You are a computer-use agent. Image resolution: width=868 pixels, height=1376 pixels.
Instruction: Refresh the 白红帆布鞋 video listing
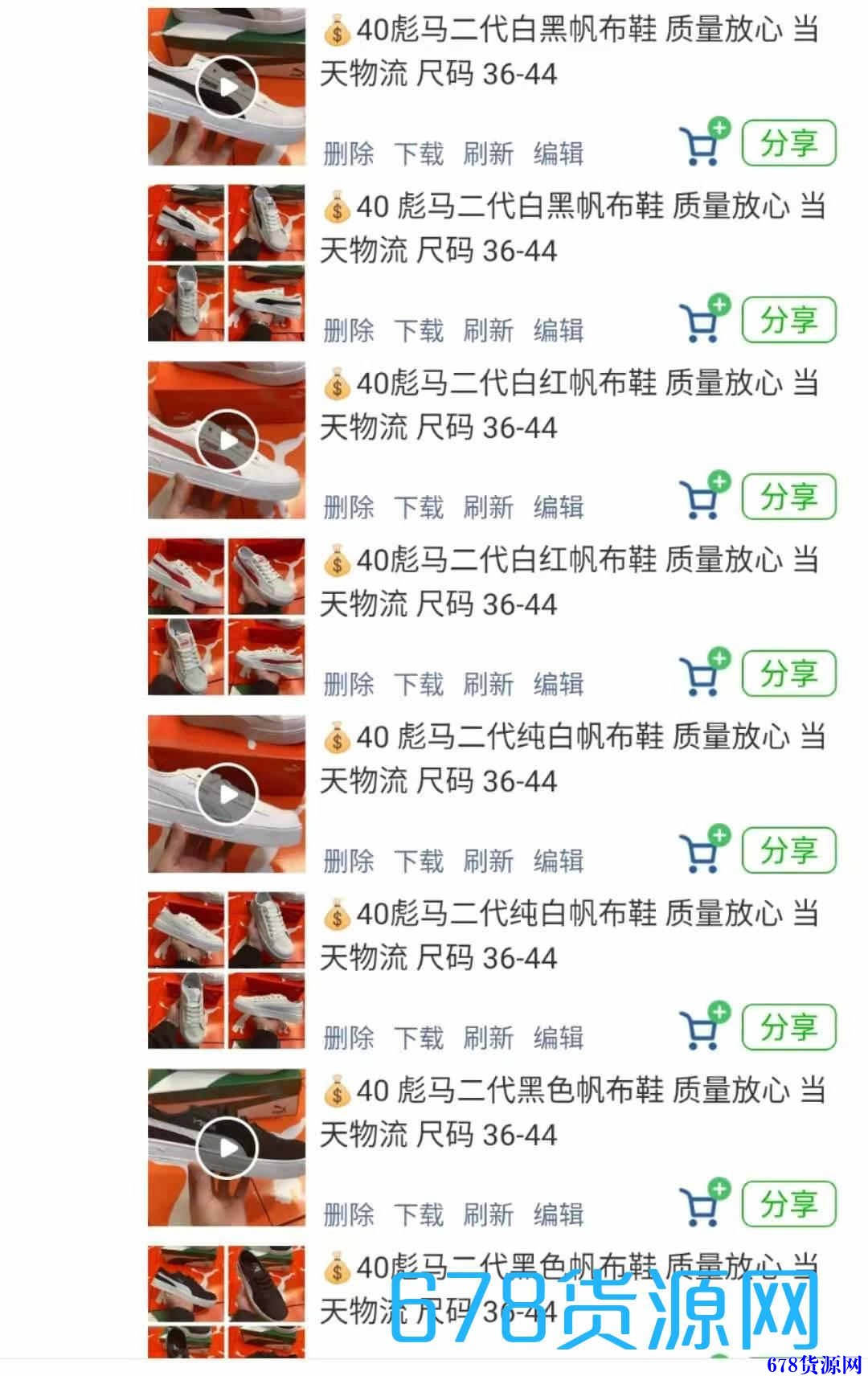[488, 507]
